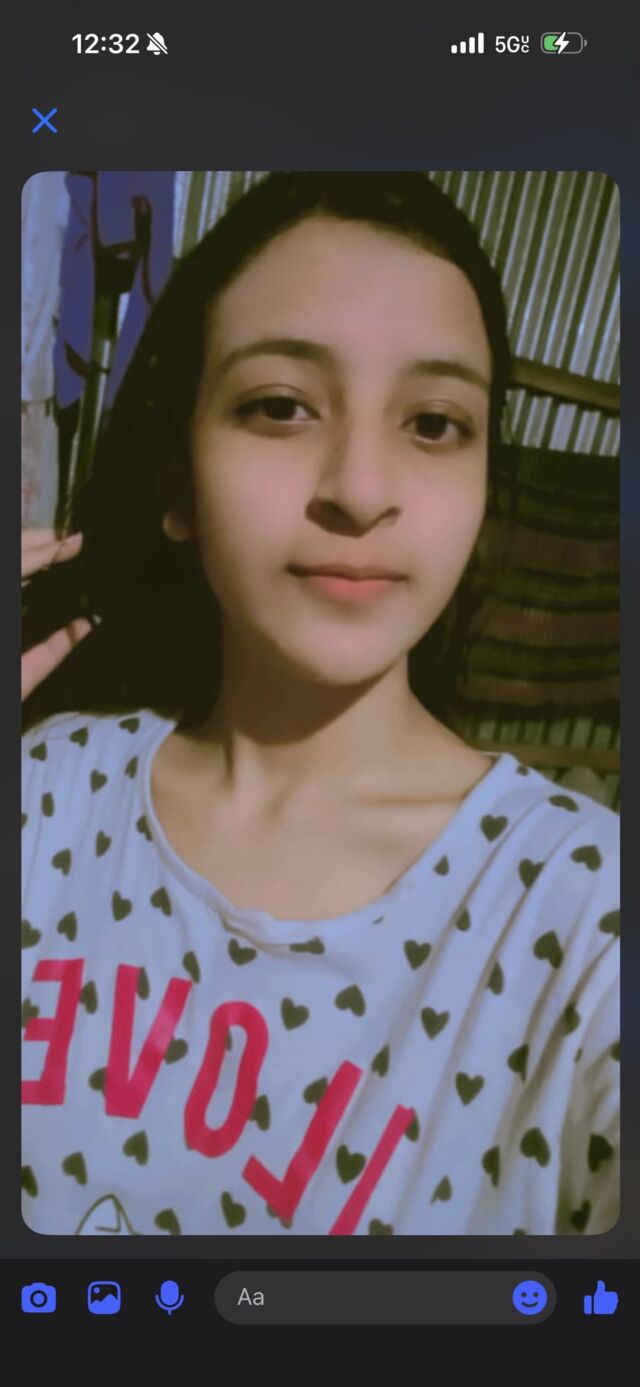The height and width of the screenshot is (1387, 640).
Task: Open the photo gallery picker
Action: (104, 1298)
